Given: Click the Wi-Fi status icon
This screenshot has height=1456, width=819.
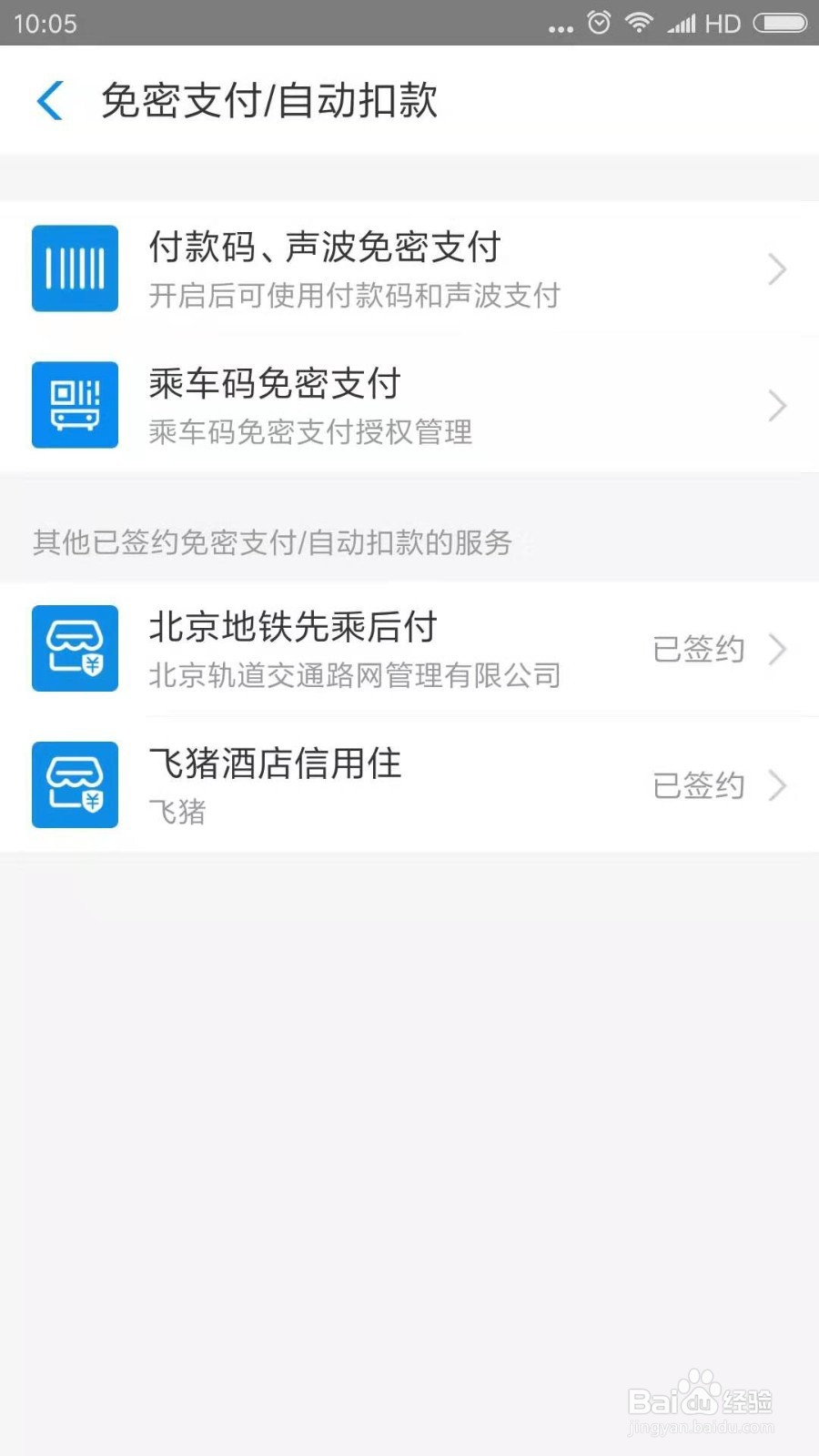Looking at the screenshot, I should point(639,23).
